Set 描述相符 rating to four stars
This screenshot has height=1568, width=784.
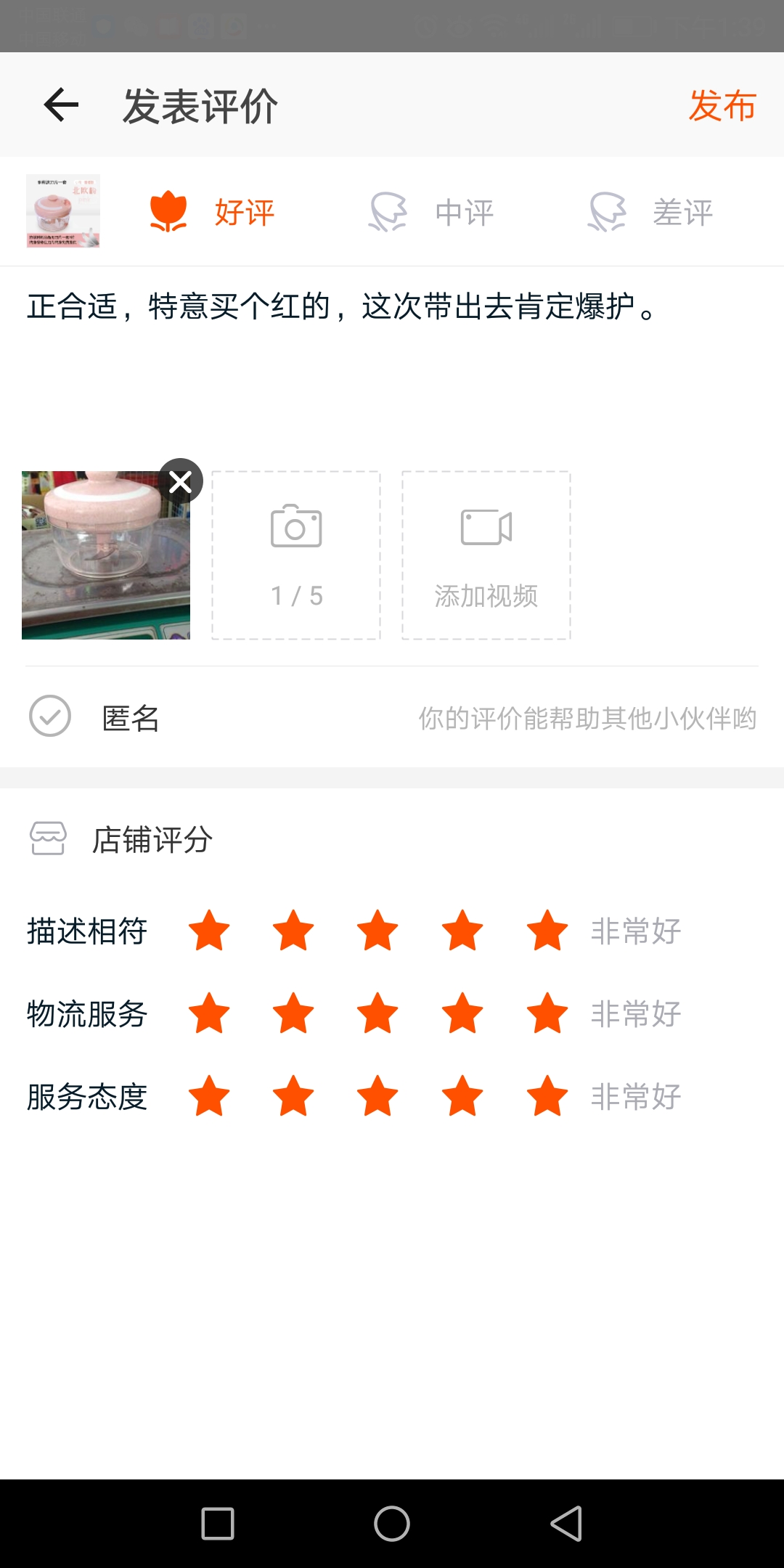(x=462, y=931)
